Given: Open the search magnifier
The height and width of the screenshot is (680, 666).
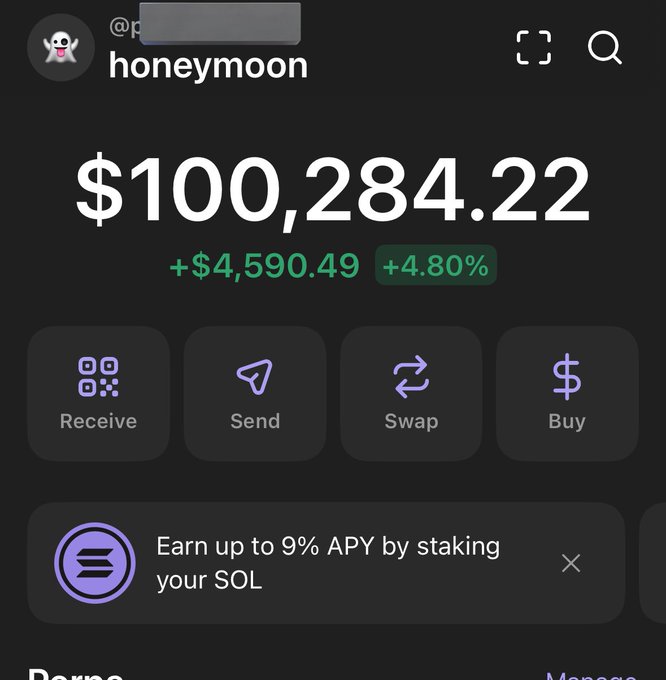Looking at the screenshot, I should 604,47.
